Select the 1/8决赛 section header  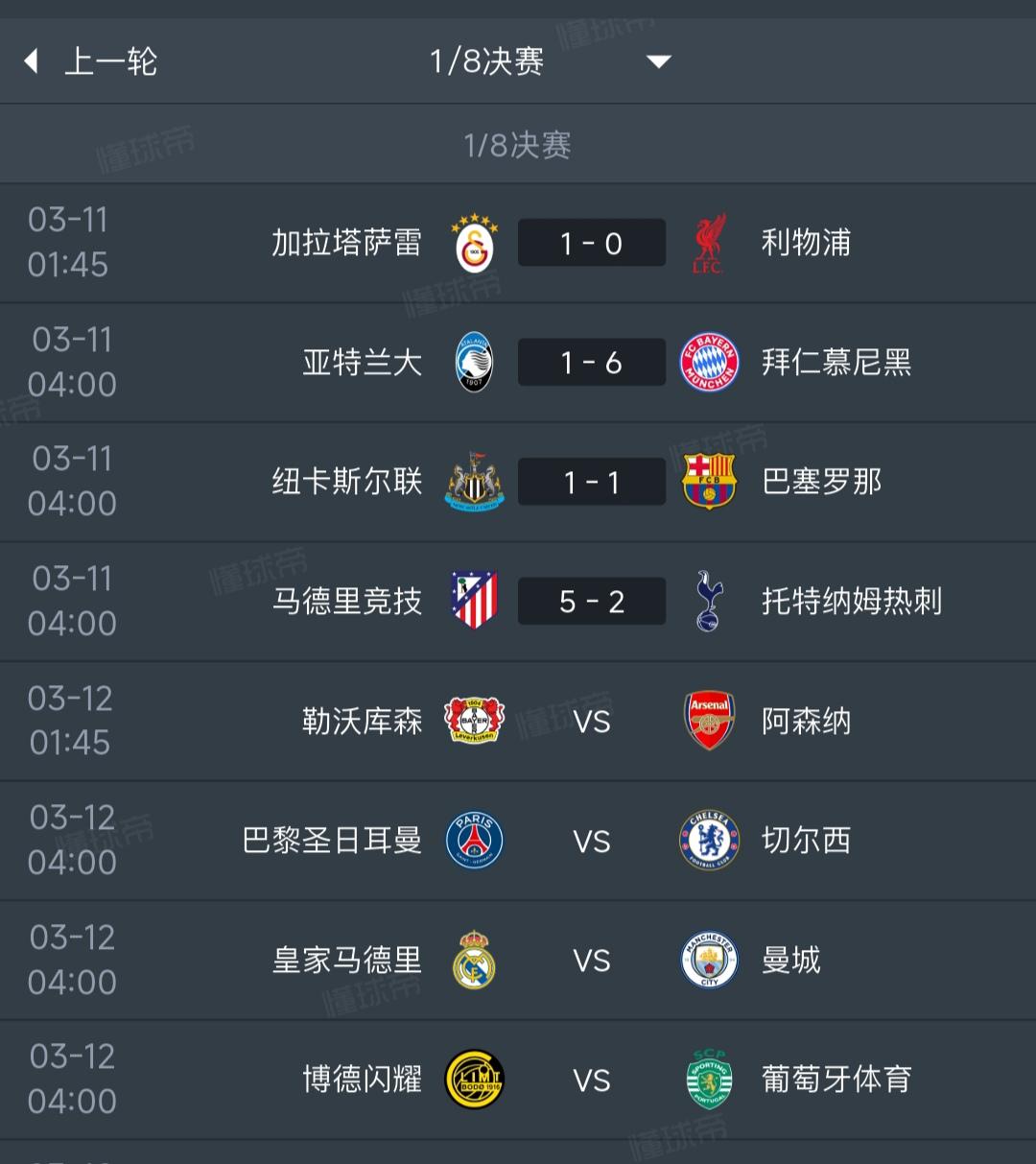point(518,146)
